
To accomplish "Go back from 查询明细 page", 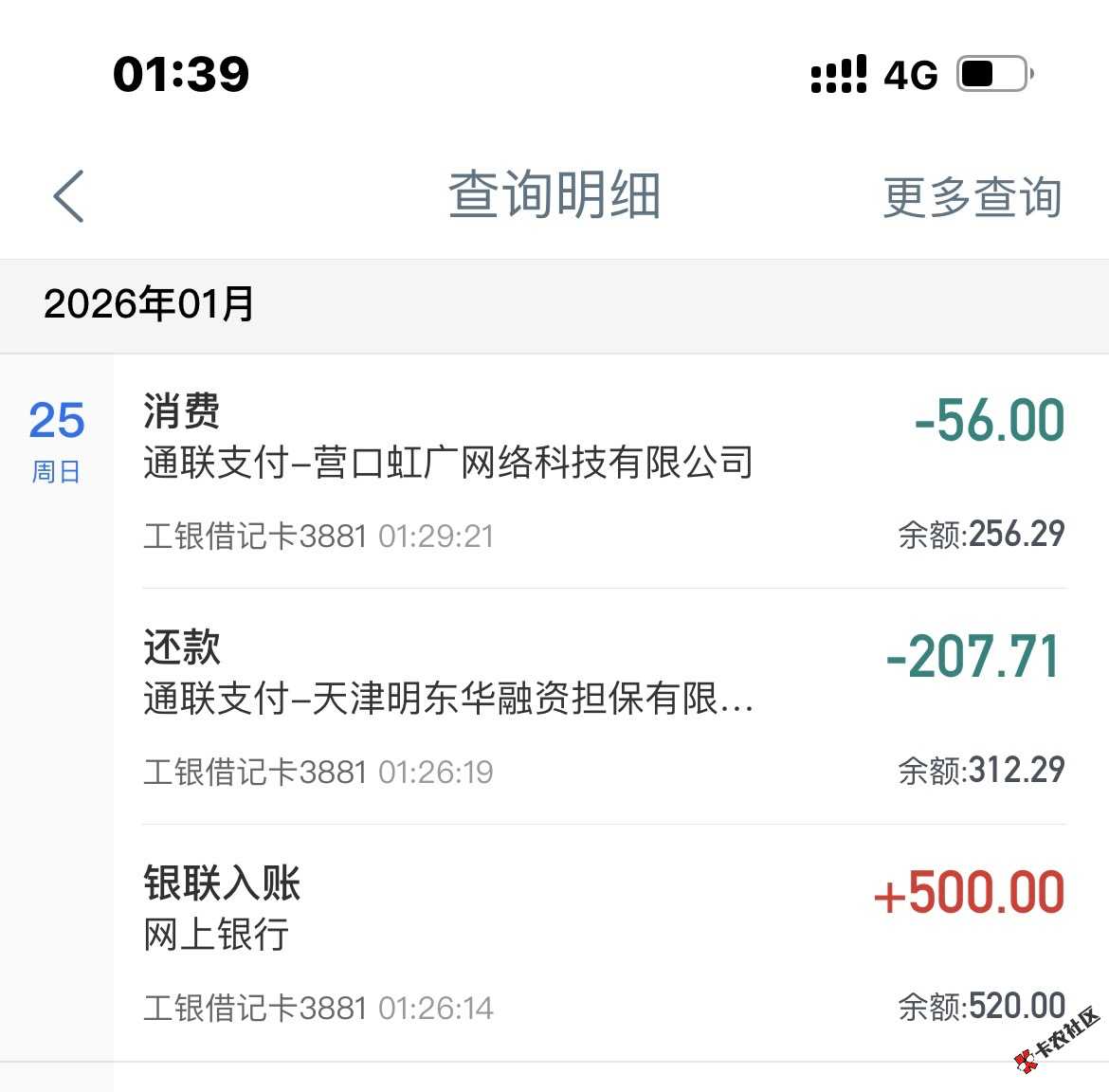I will [69, 196].
